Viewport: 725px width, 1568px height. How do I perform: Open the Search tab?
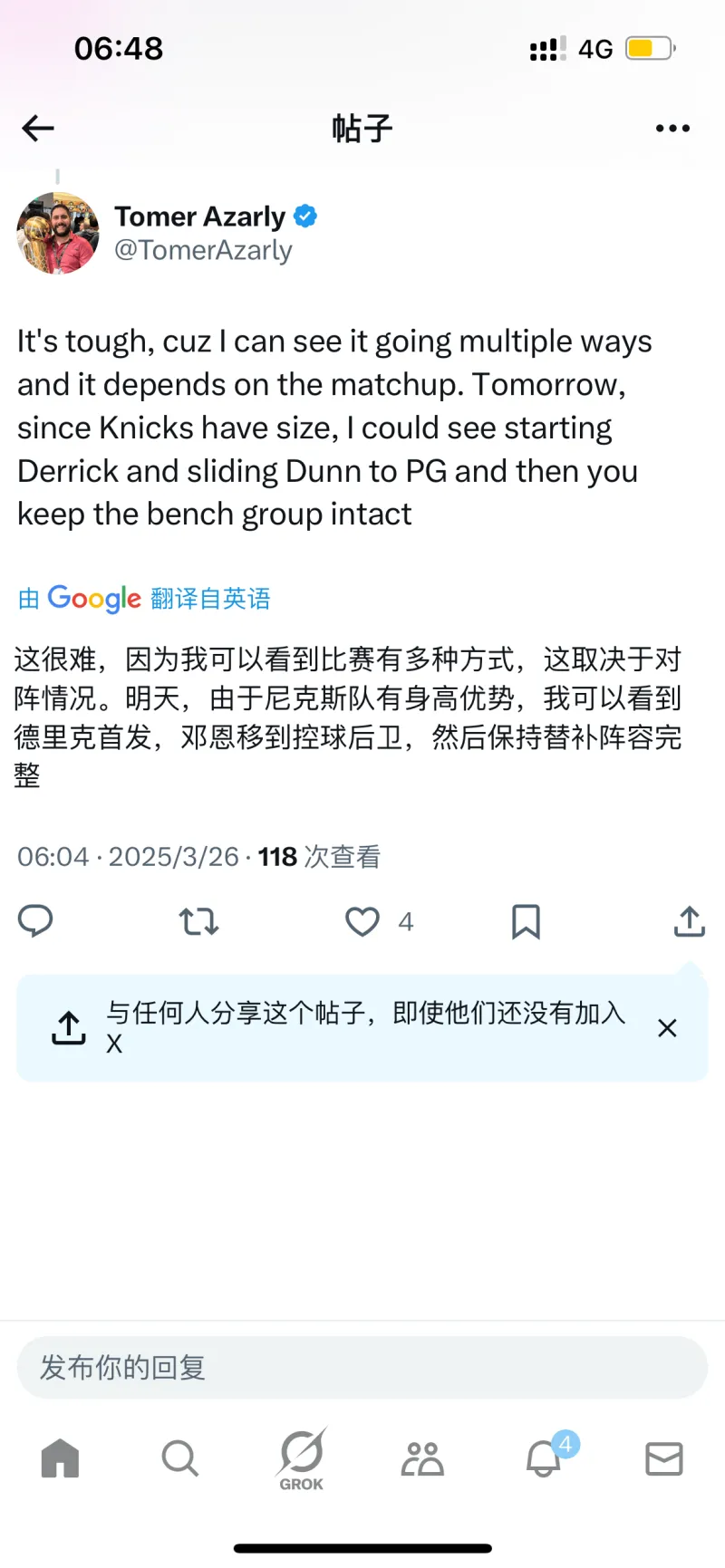pyautogui.click(x=179, y=1458)
